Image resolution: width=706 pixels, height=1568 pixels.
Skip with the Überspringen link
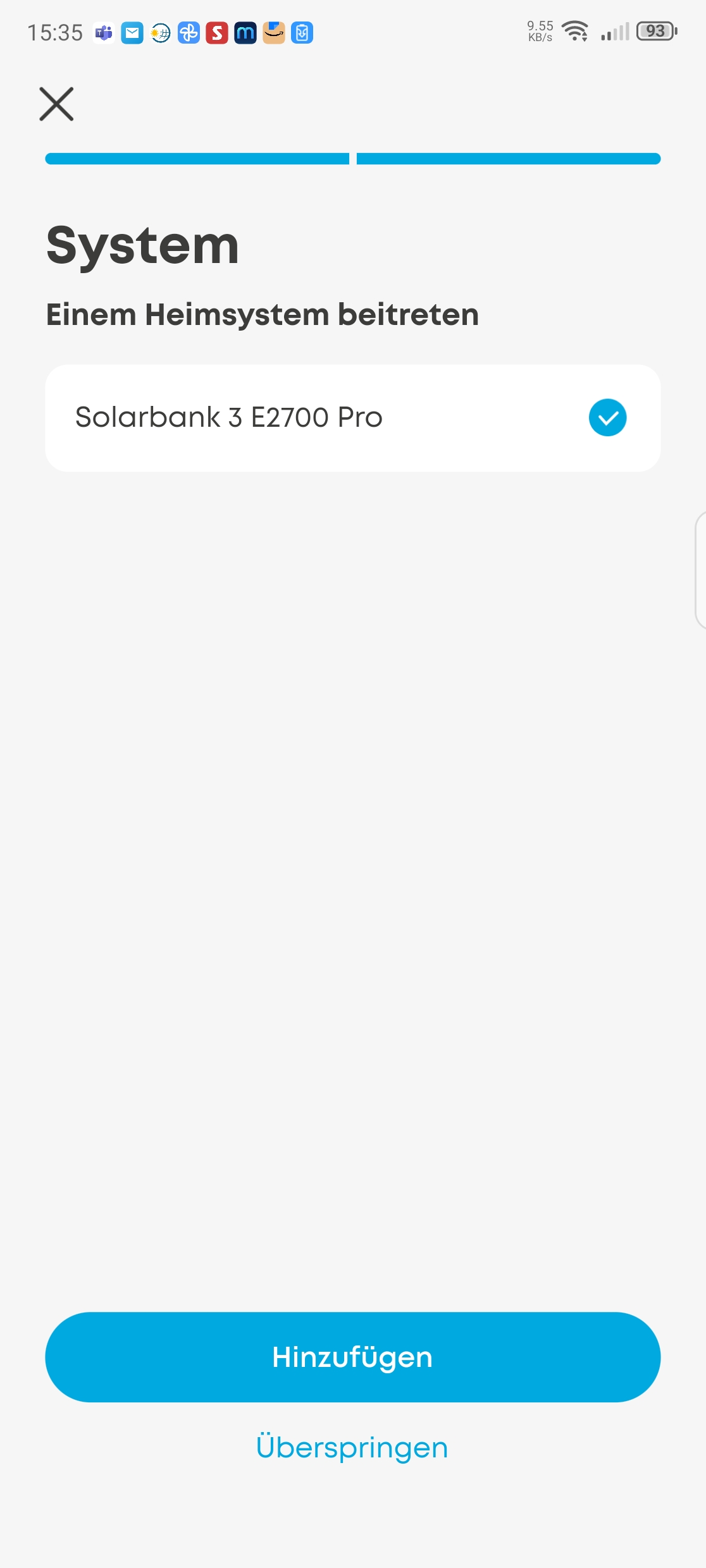click(352, 1448)
